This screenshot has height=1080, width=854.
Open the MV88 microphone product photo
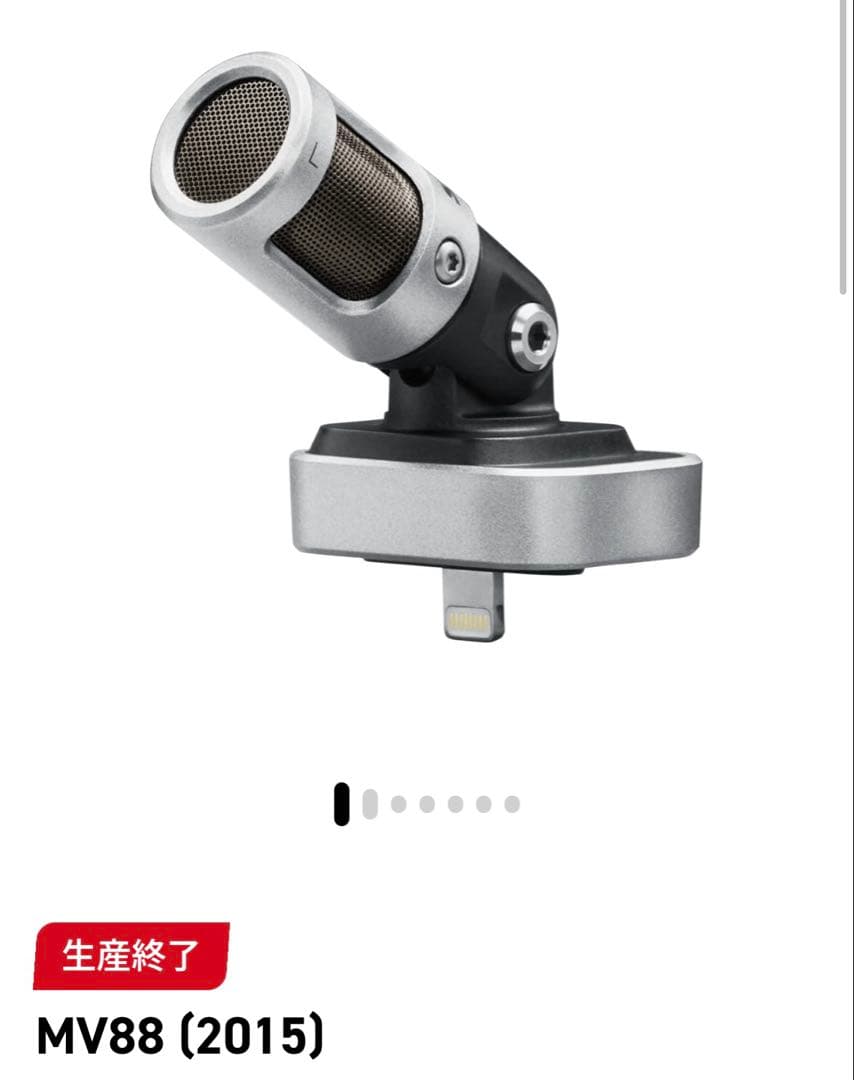pyautogui.click(x=427, y=340)
